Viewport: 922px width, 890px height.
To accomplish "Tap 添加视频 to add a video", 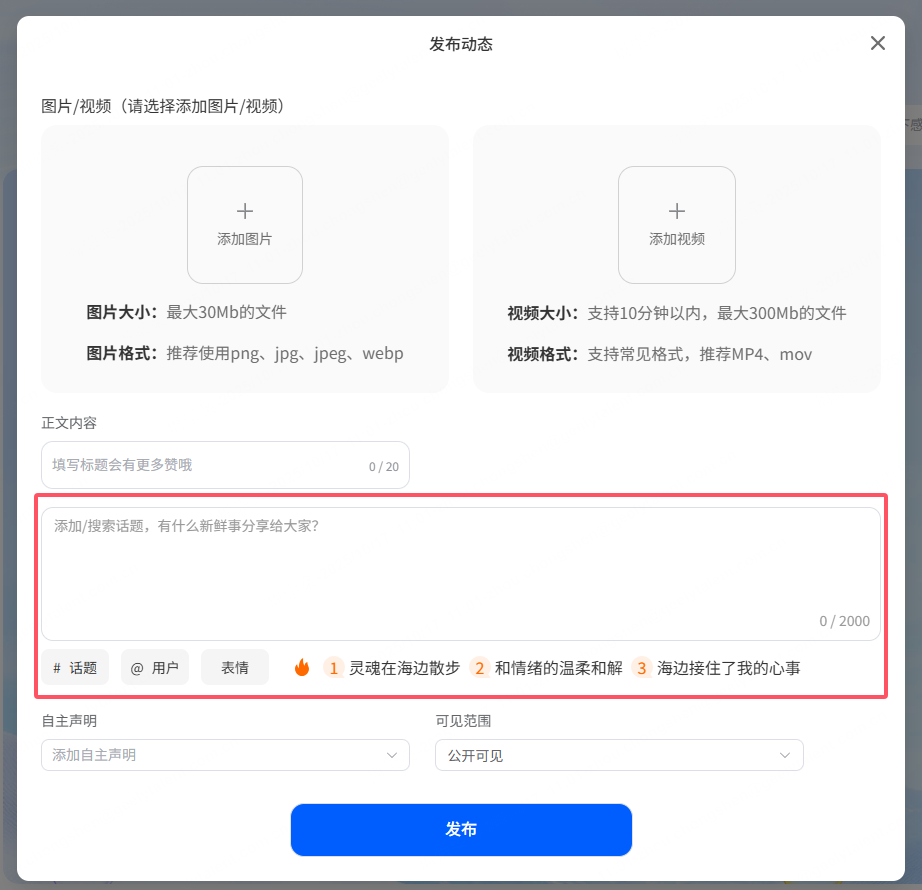I will coord(677,225).
